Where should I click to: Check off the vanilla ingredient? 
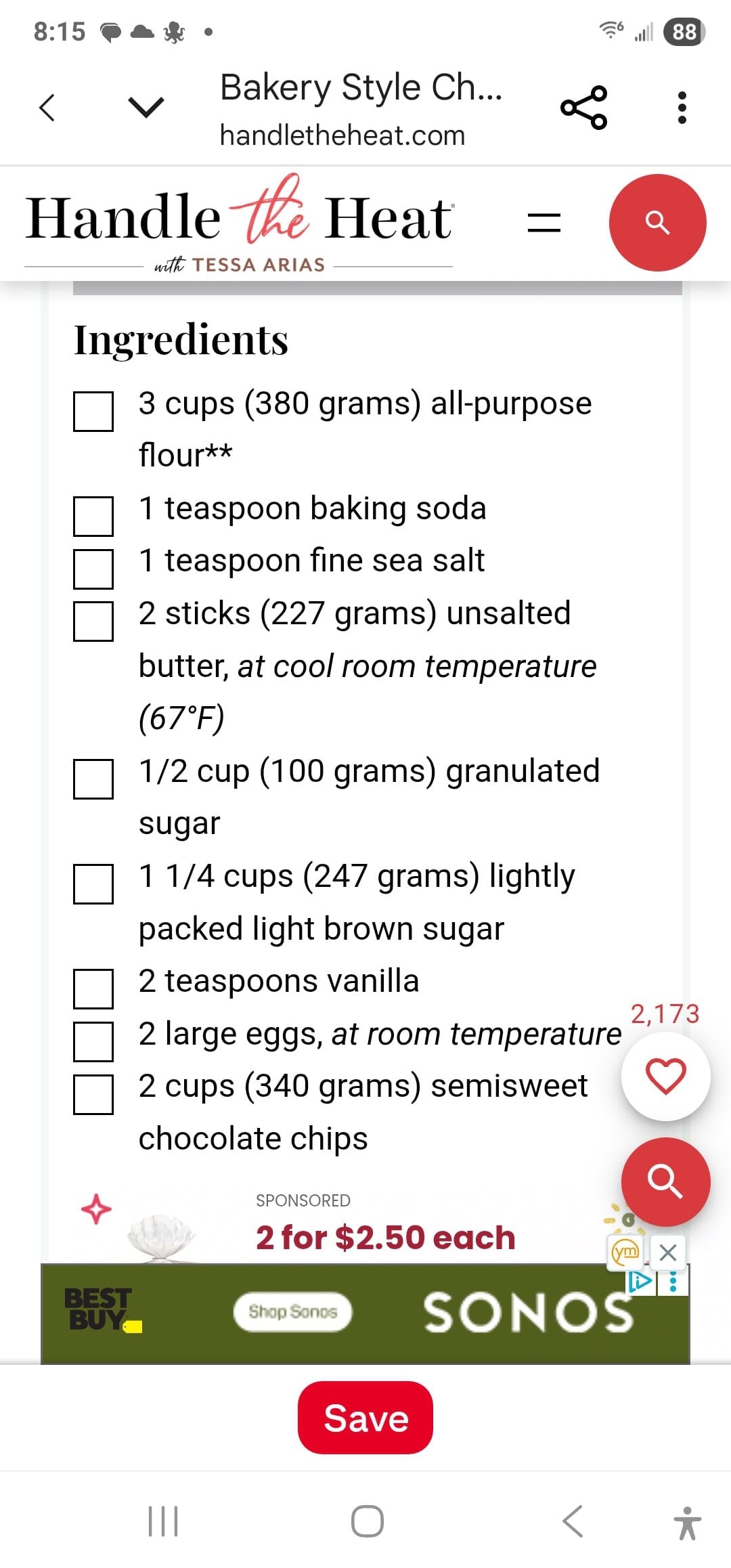[93, 988]
